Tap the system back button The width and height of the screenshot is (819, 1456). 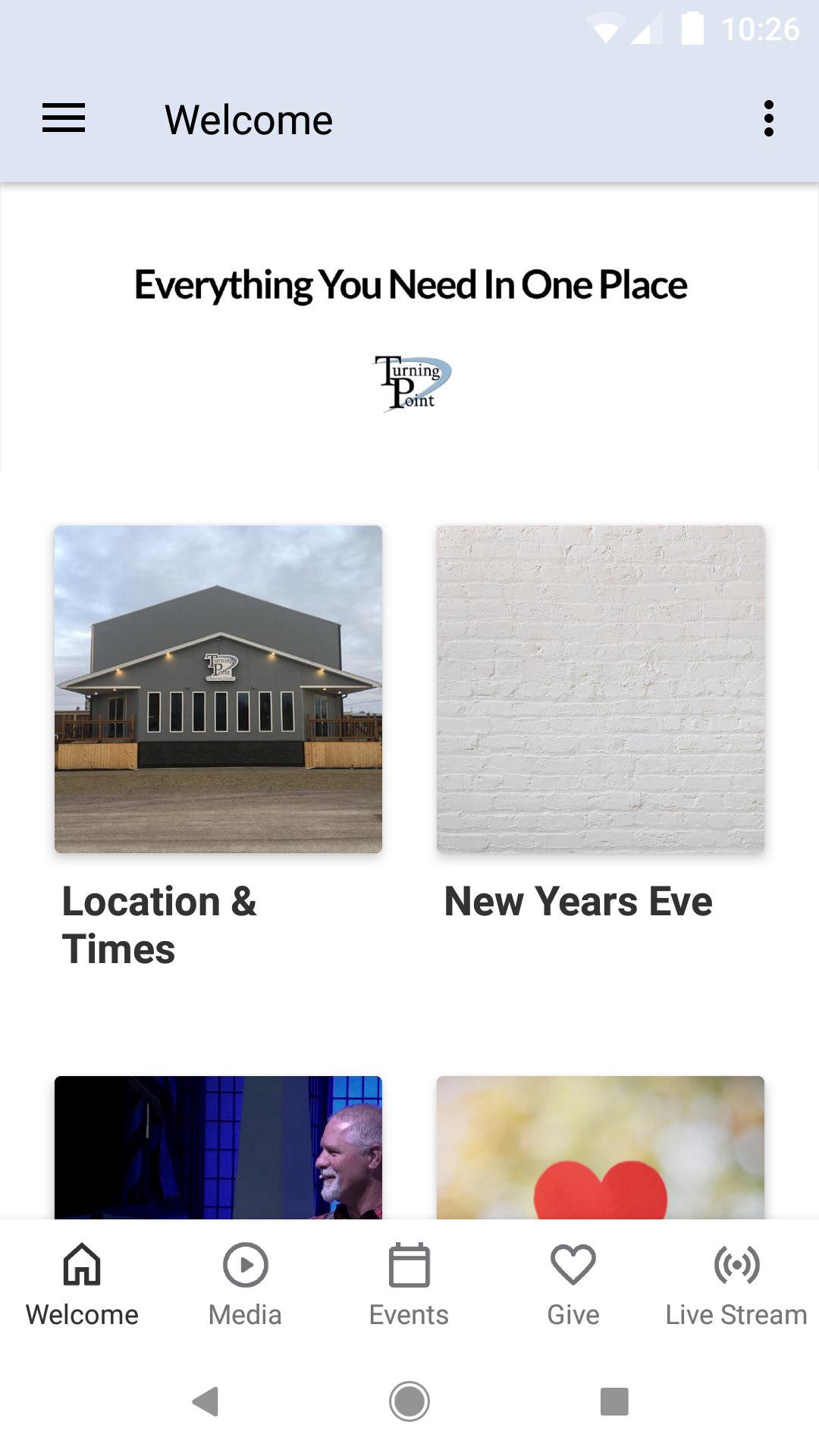(x=206, y=1401)
